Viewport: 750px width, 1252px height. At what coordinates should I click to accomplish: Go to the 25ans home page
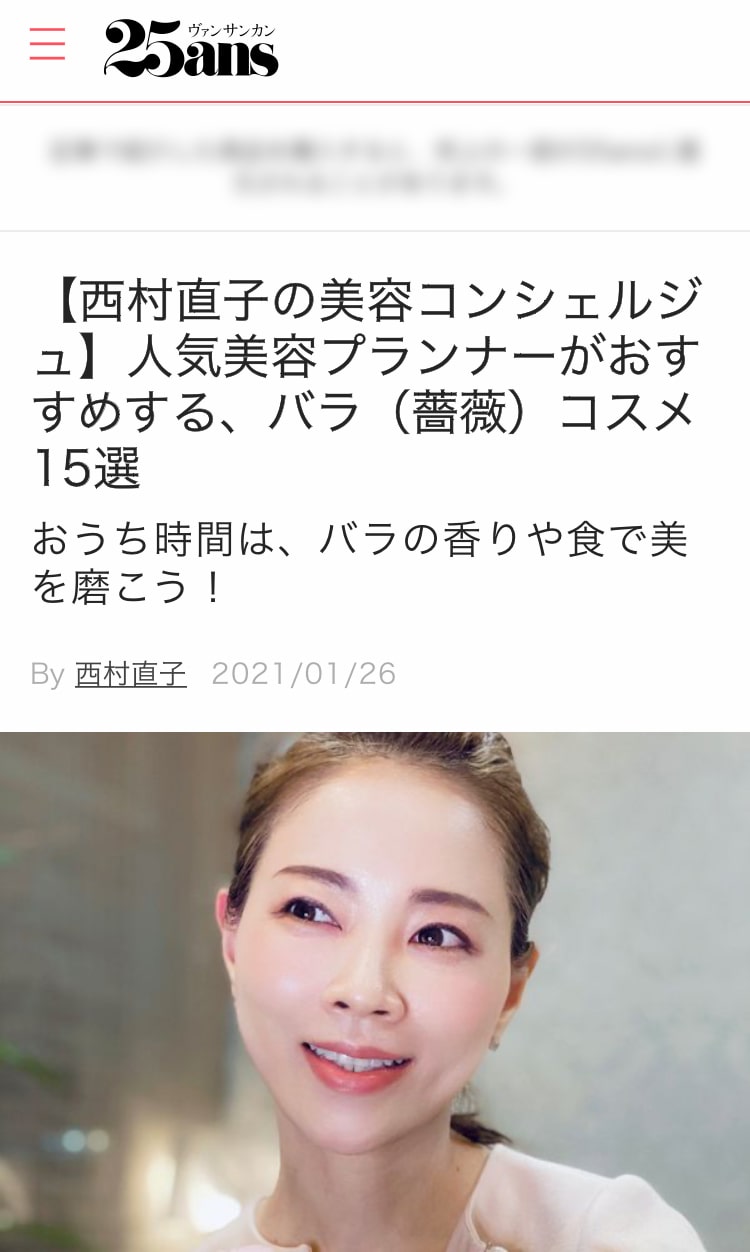[x=191, y=49]
